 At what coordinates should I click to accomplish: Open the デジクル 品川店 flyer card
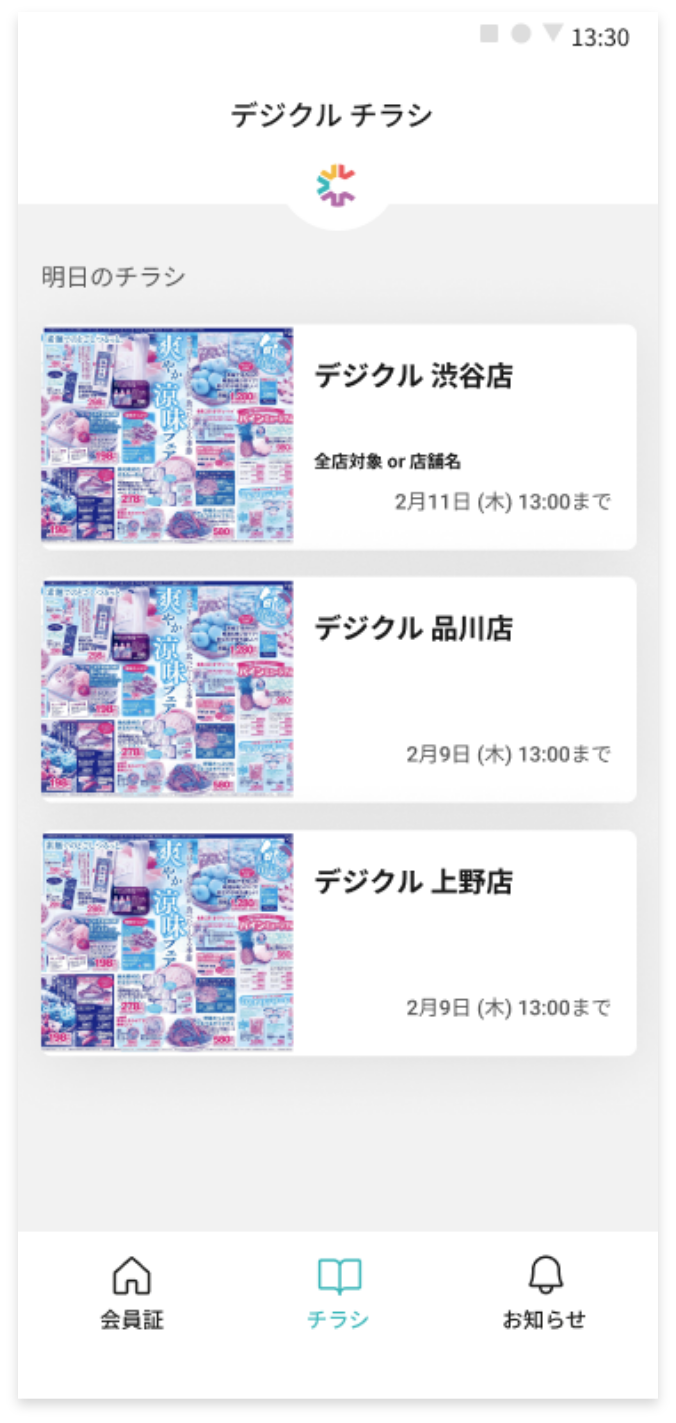(x=338, y=689)
